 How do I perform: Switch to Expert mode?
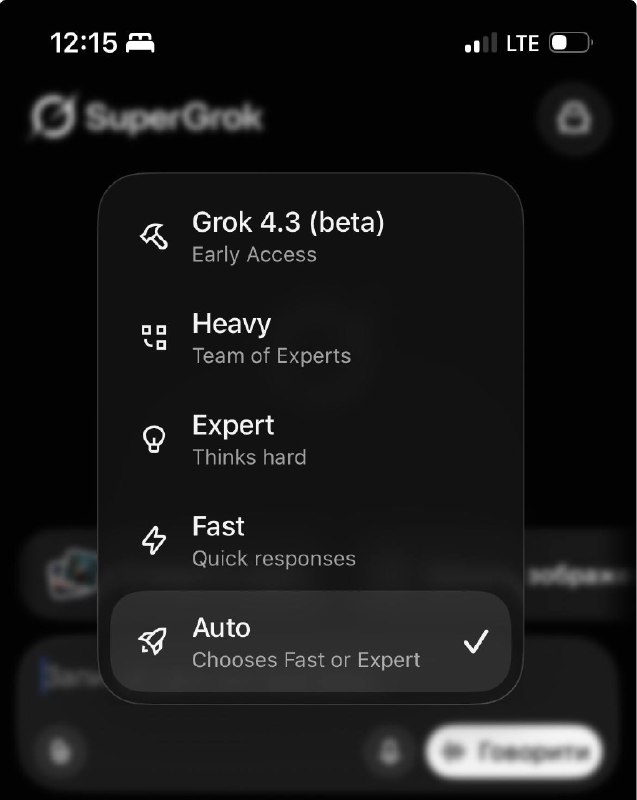point(250,439)
